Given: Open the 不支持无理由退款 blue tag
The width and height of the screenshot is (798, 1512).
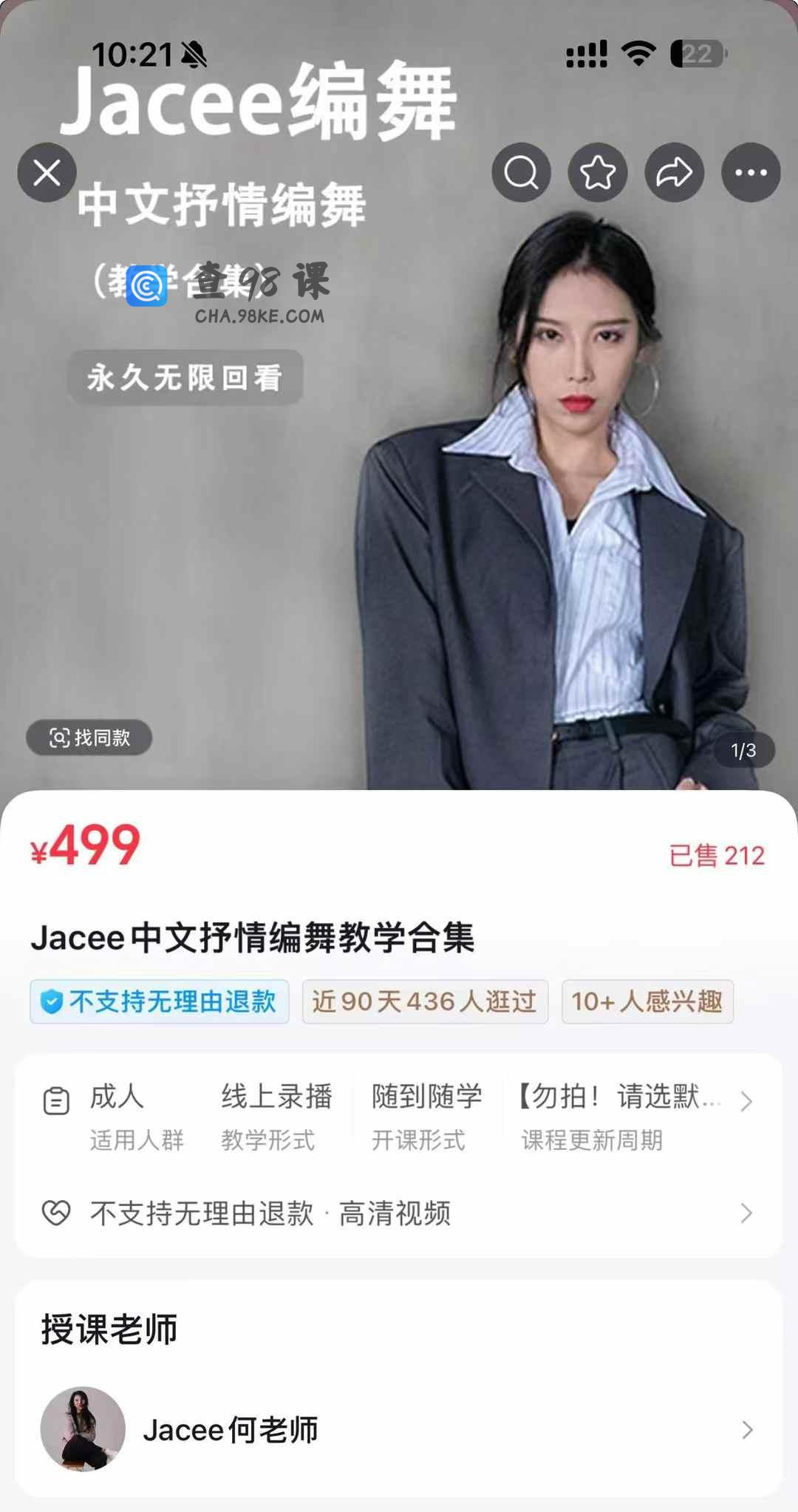Looking at the screenshot, I should pyautogui.click(x=160, y=1001).
